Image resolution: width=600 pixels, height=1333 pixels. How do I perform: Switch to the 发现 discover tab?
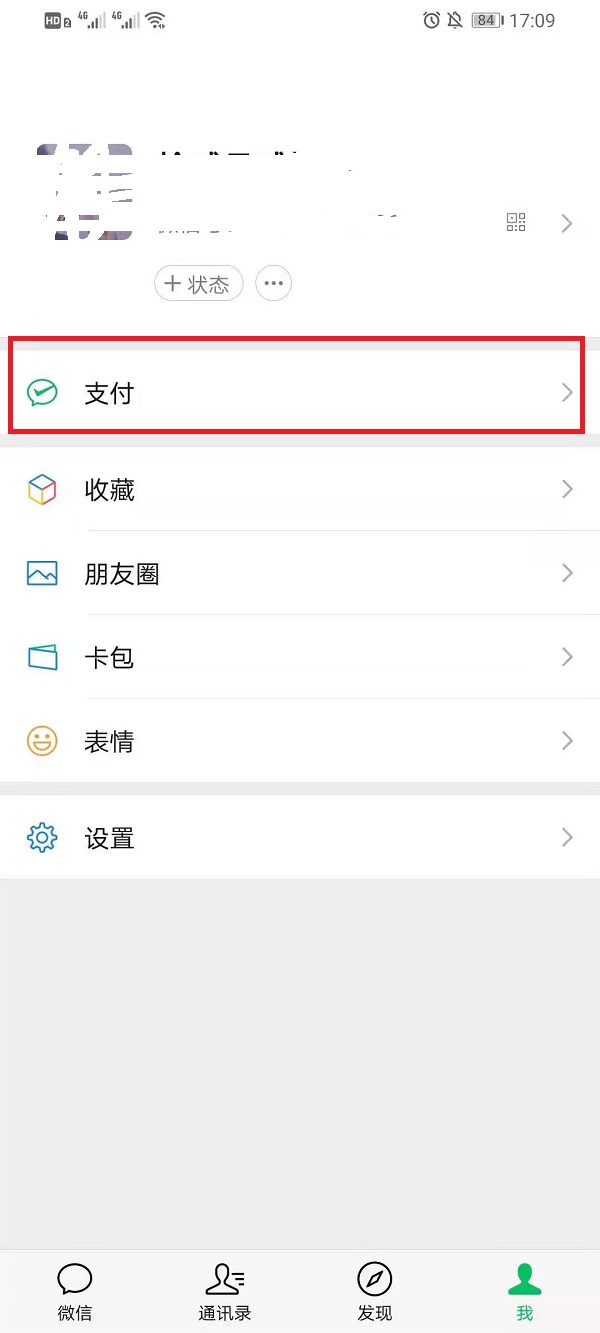point(375,1290)
